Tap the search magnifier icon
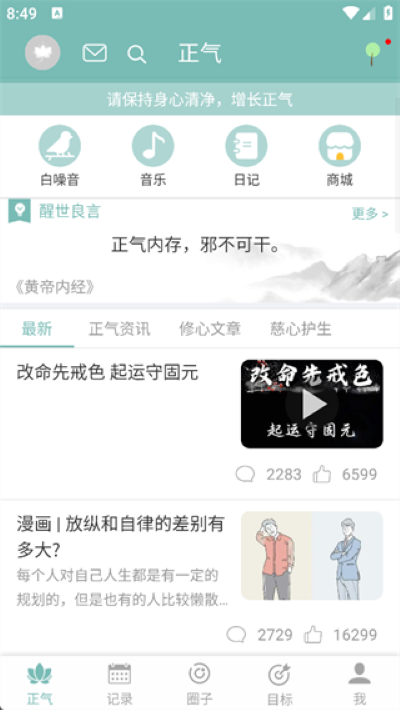Screen dimensions: 400x710 136,54
